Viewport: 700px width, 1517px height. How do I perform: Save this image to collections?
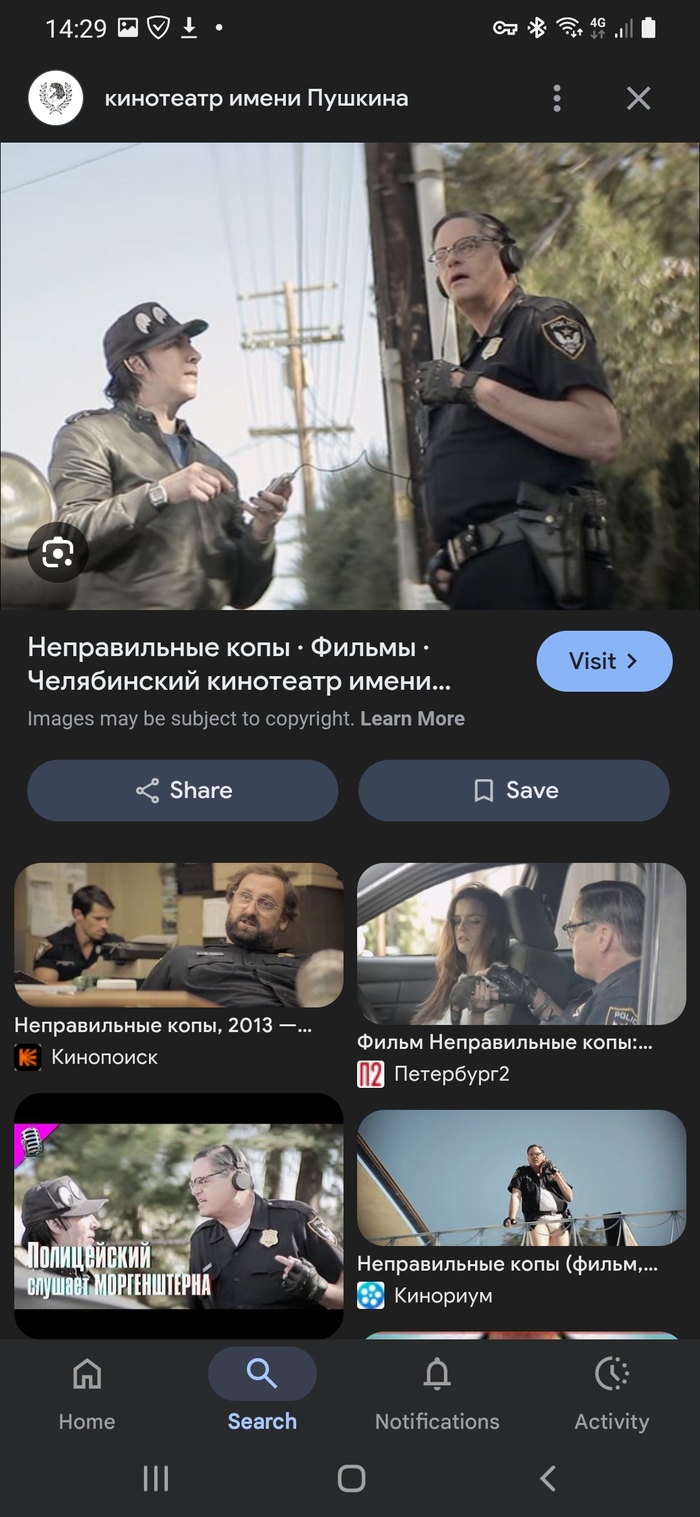click(514, 790)
